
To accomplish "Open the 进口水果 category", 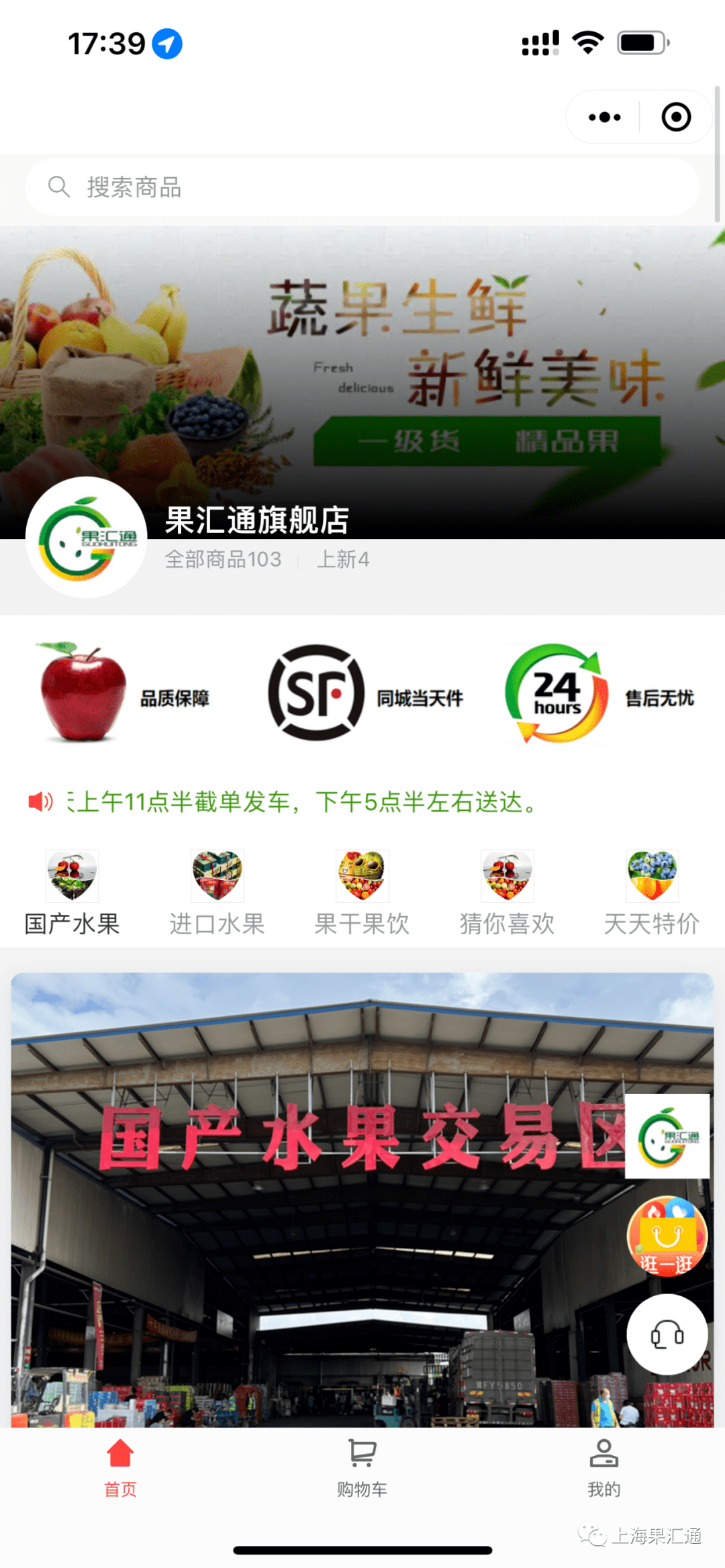I will coord(216,876).
